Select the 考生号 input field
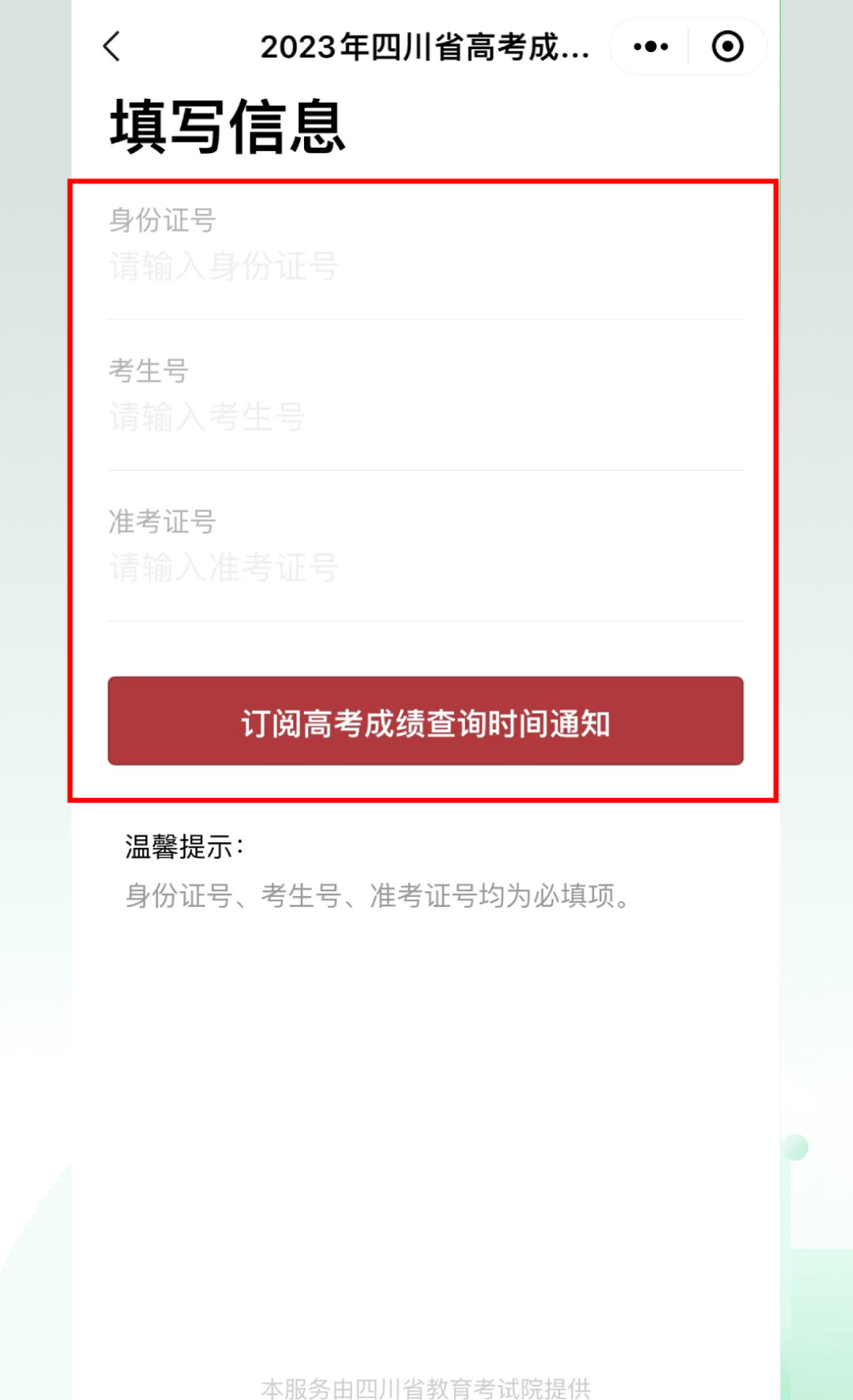Image resolution: width=853 pixels, height=1400 pixels. [425, 417]
